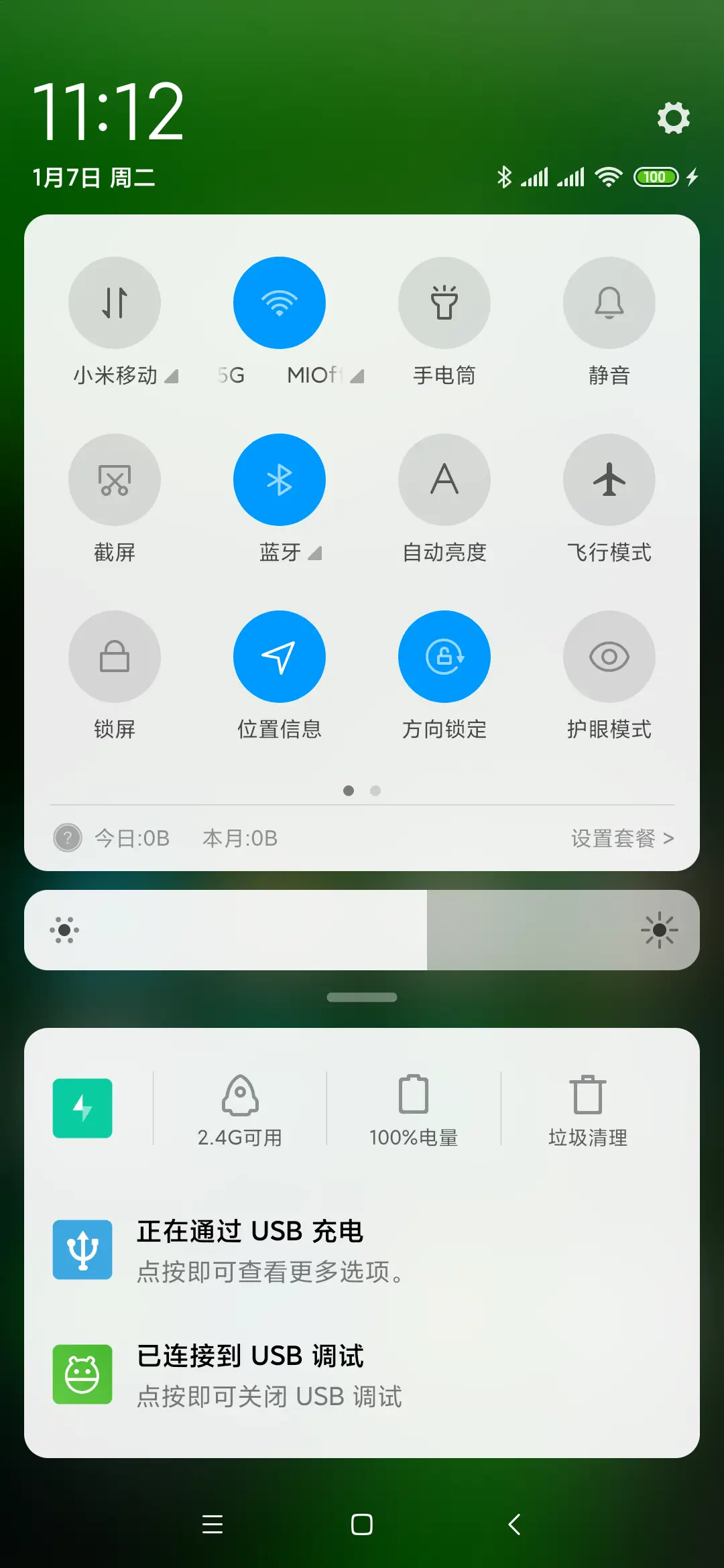Enable airplane mode 飞行模式

[x=609, y=480]
